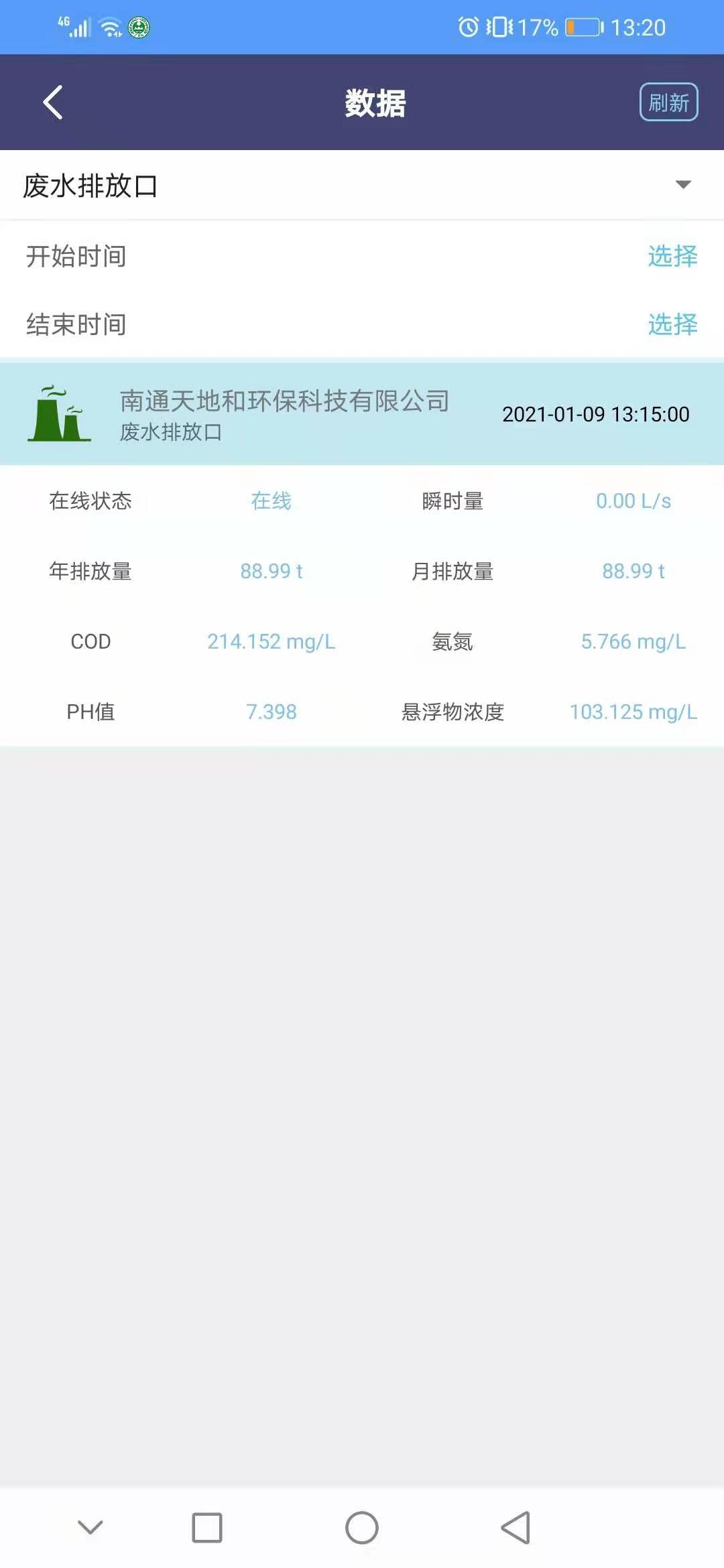Tap the 刷新 refresh button
Viewport: 724px width, 1568px height.
click(668, 103)
